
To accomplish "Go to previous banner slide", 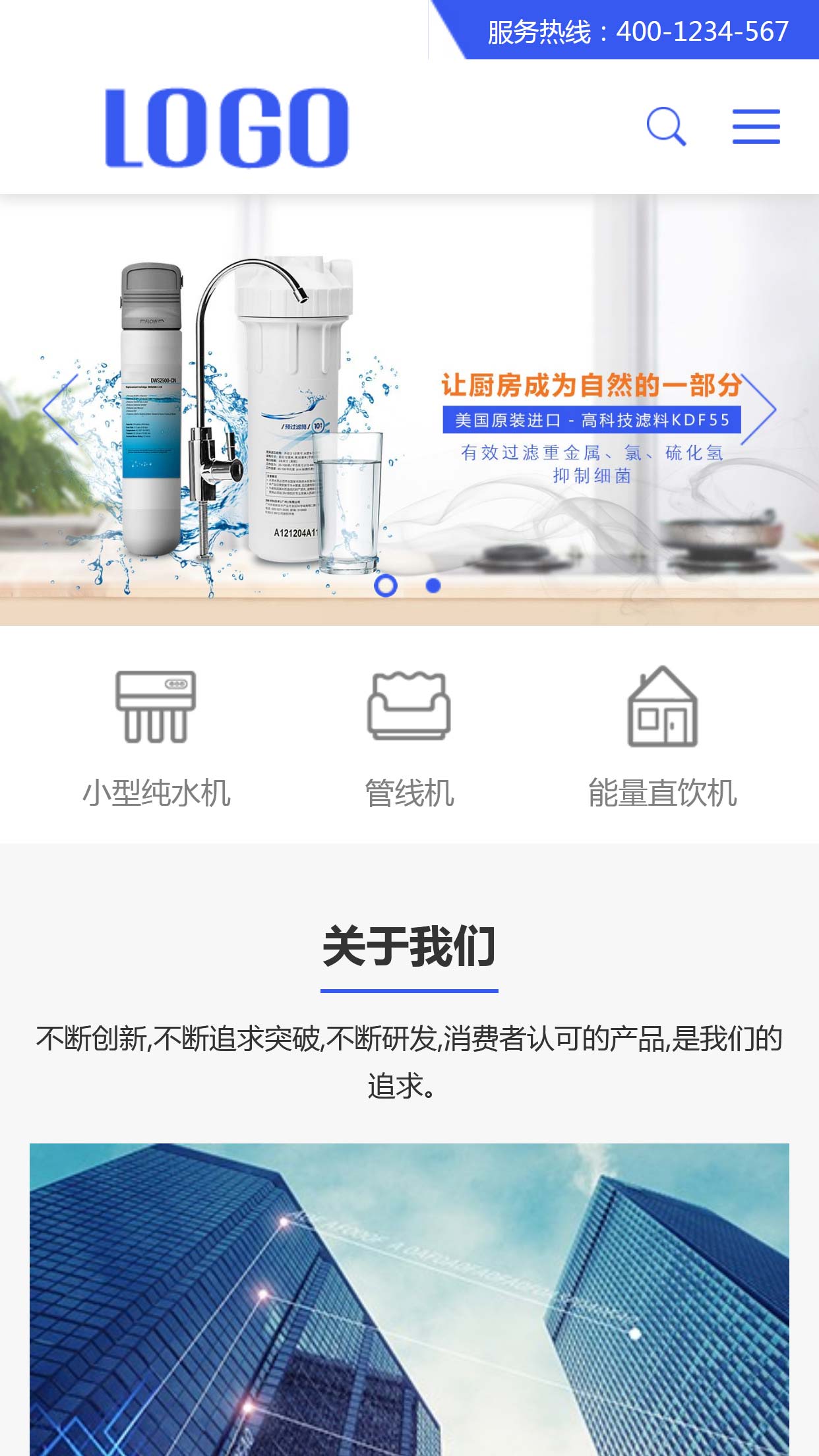I will pyautogui.click(x=61, y=409).
